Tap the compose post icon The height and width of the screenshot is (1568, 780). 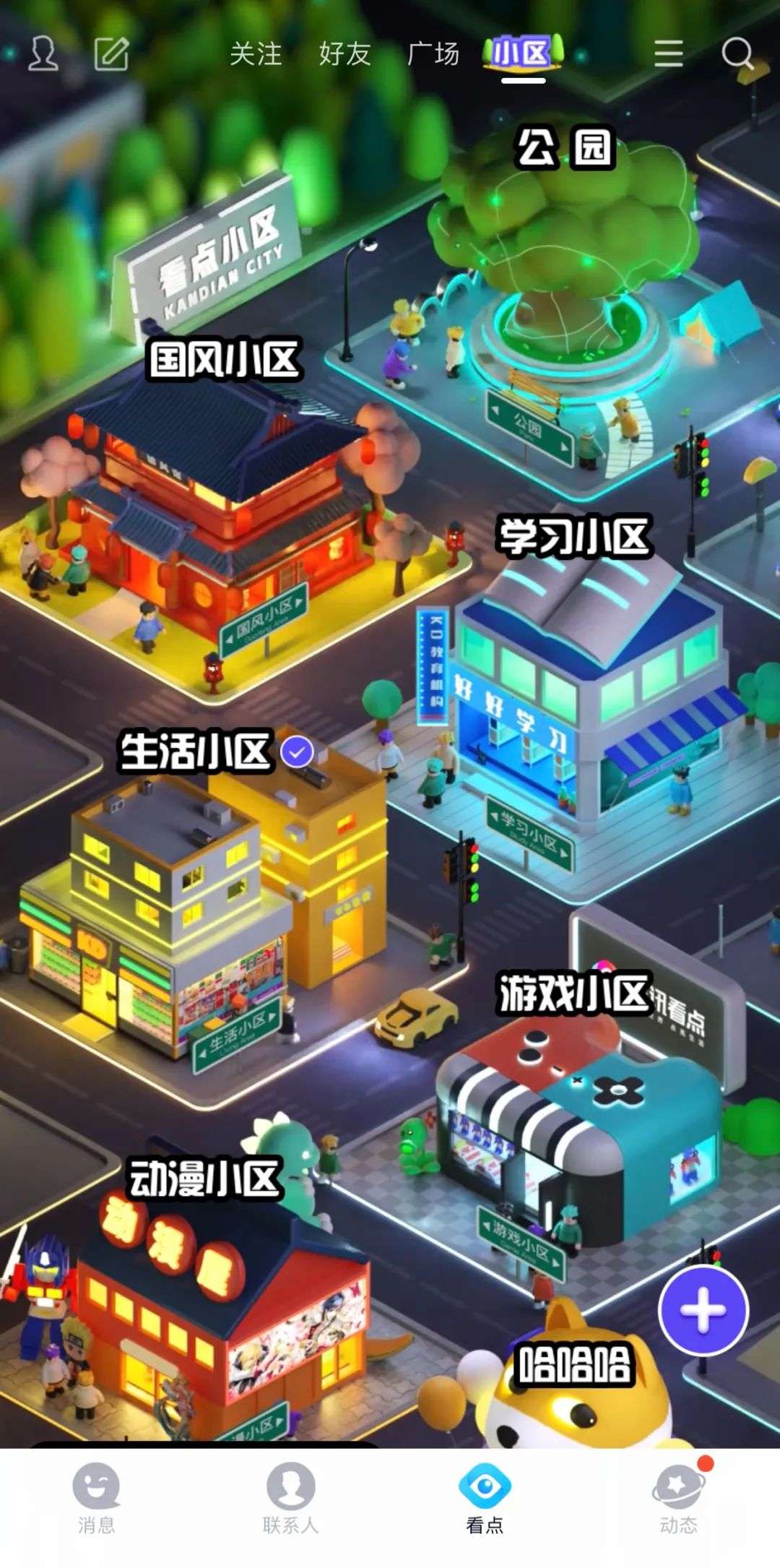[111, 54]
